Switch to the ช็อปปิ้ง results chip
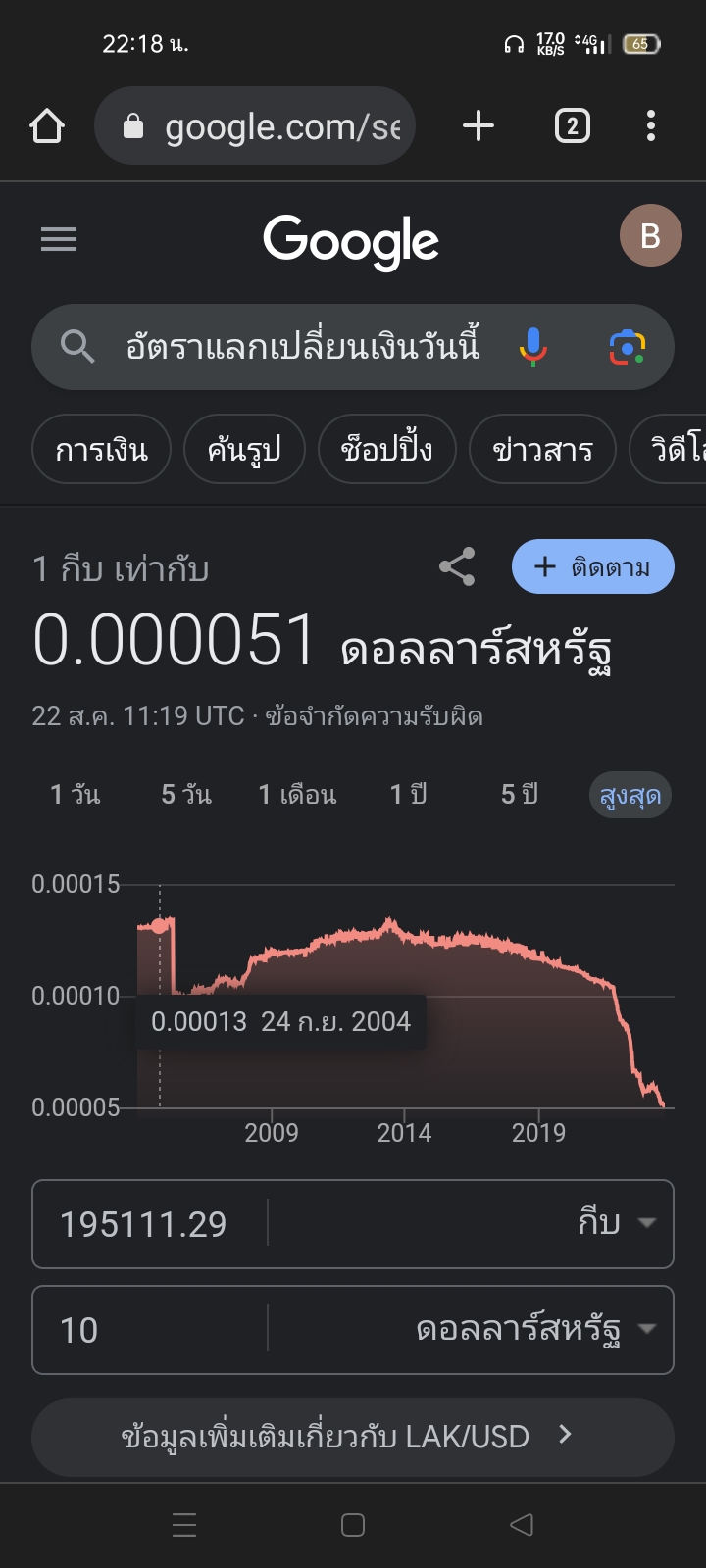 [386, 450]
